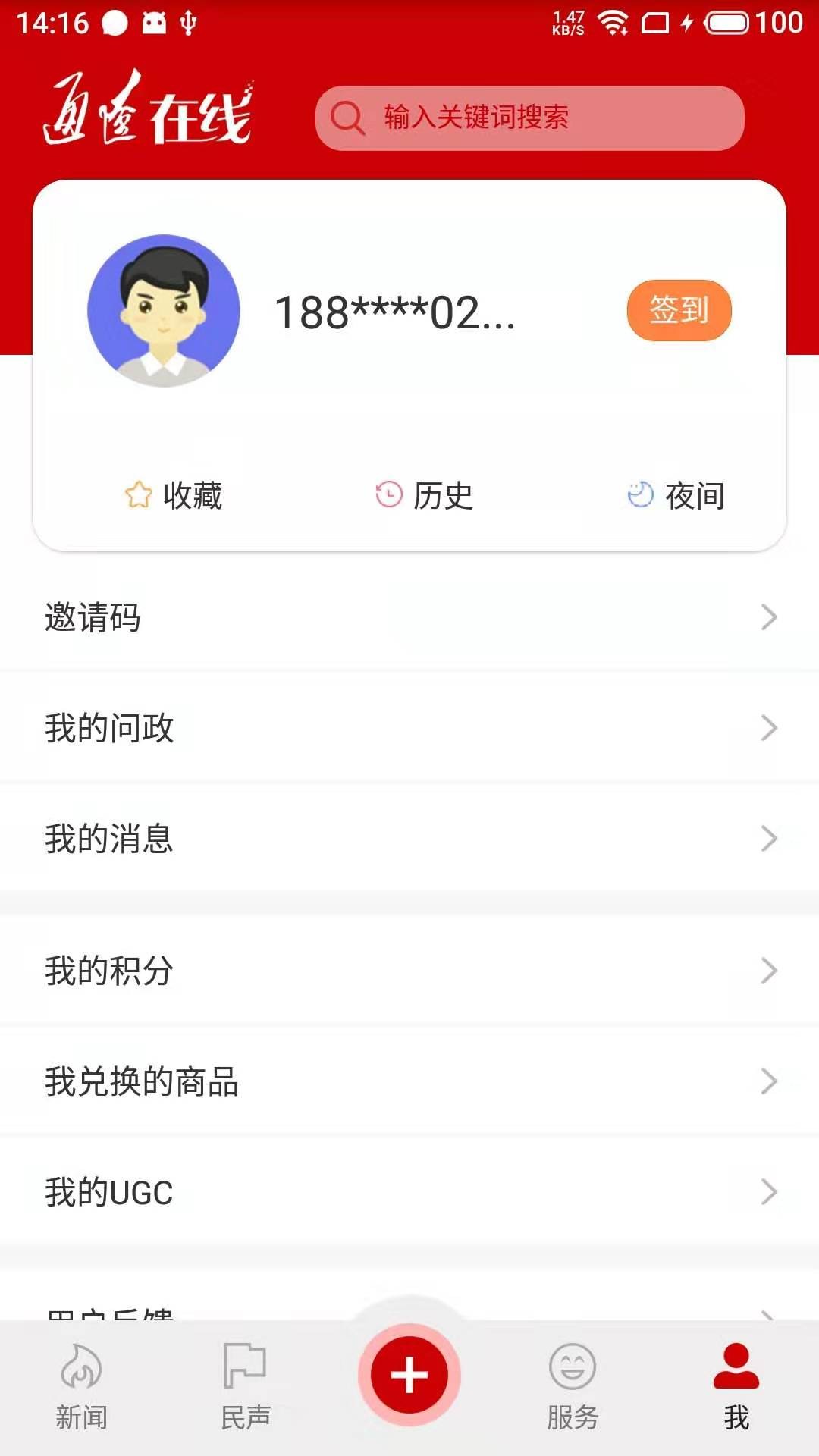Image resolution: width=819 pixels, height=1456 pixels.
Task: Open the 邀请码 row
Action: pyautogui.click(x=409, y=617)
